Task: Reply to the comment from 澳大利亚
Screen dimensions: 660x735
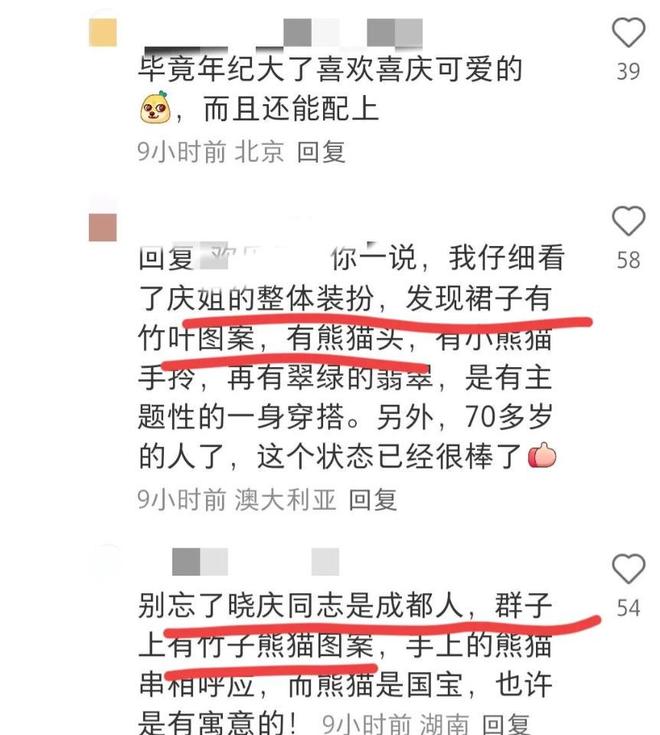Action: point(373,499)
